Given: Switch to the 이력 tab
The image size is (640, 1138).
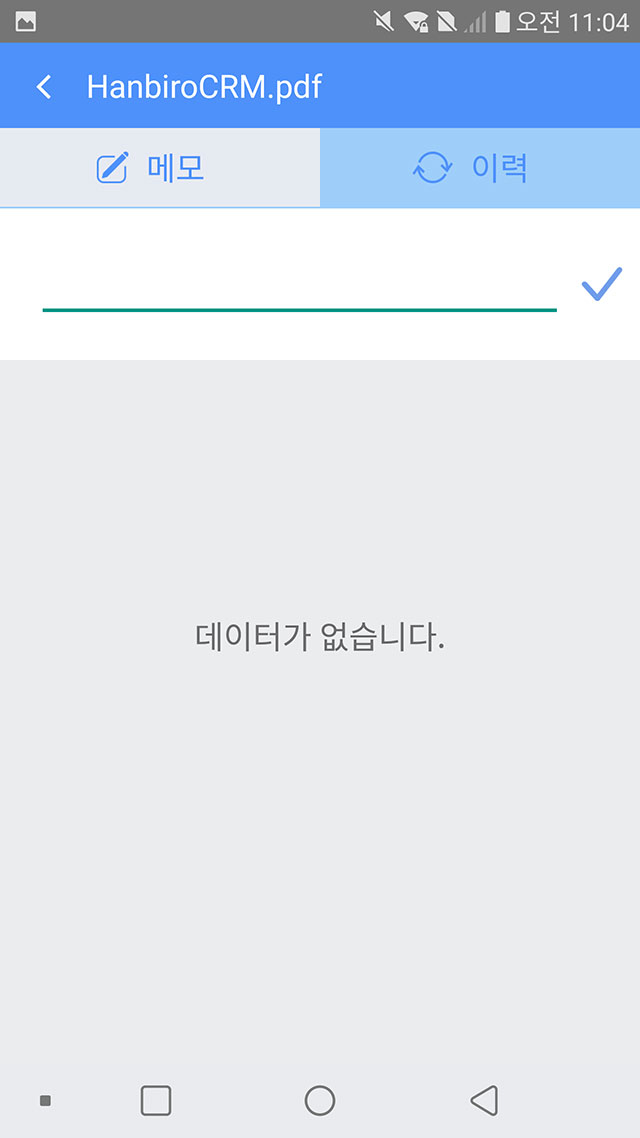Looking at the screenshot, I should (x=480, y=168).
